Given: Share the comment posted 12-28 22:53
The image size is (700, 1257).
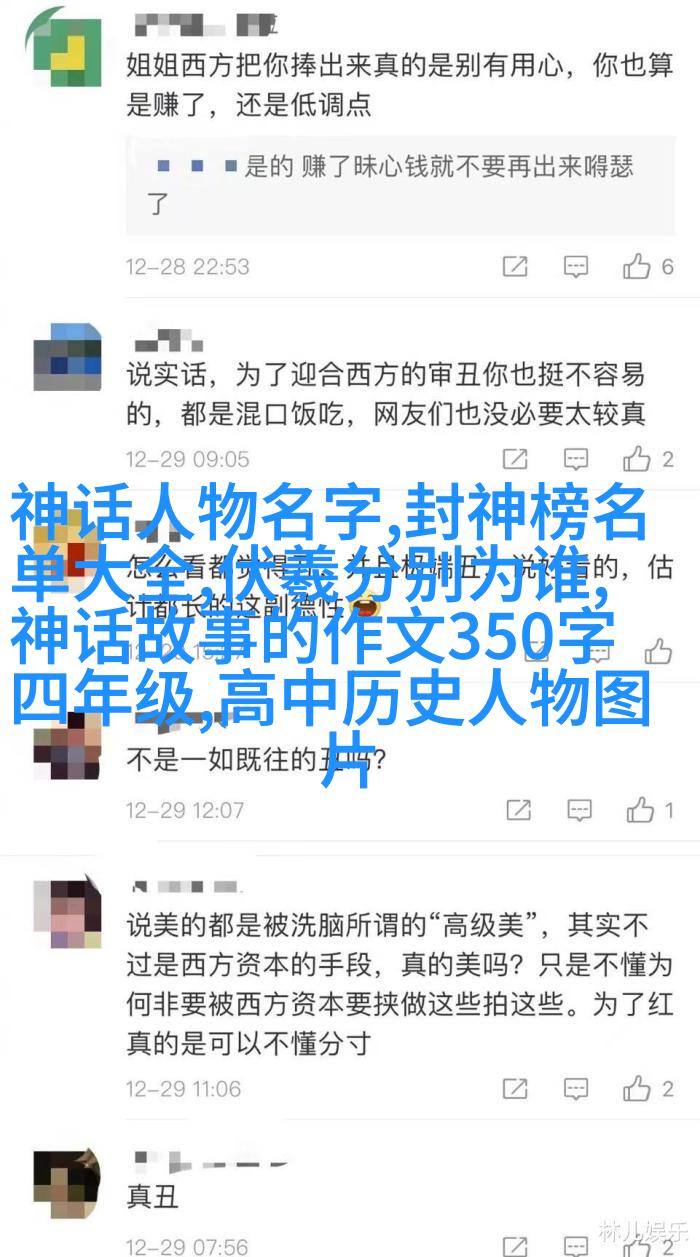Looking at the screenshot, I should pos(515,266).
